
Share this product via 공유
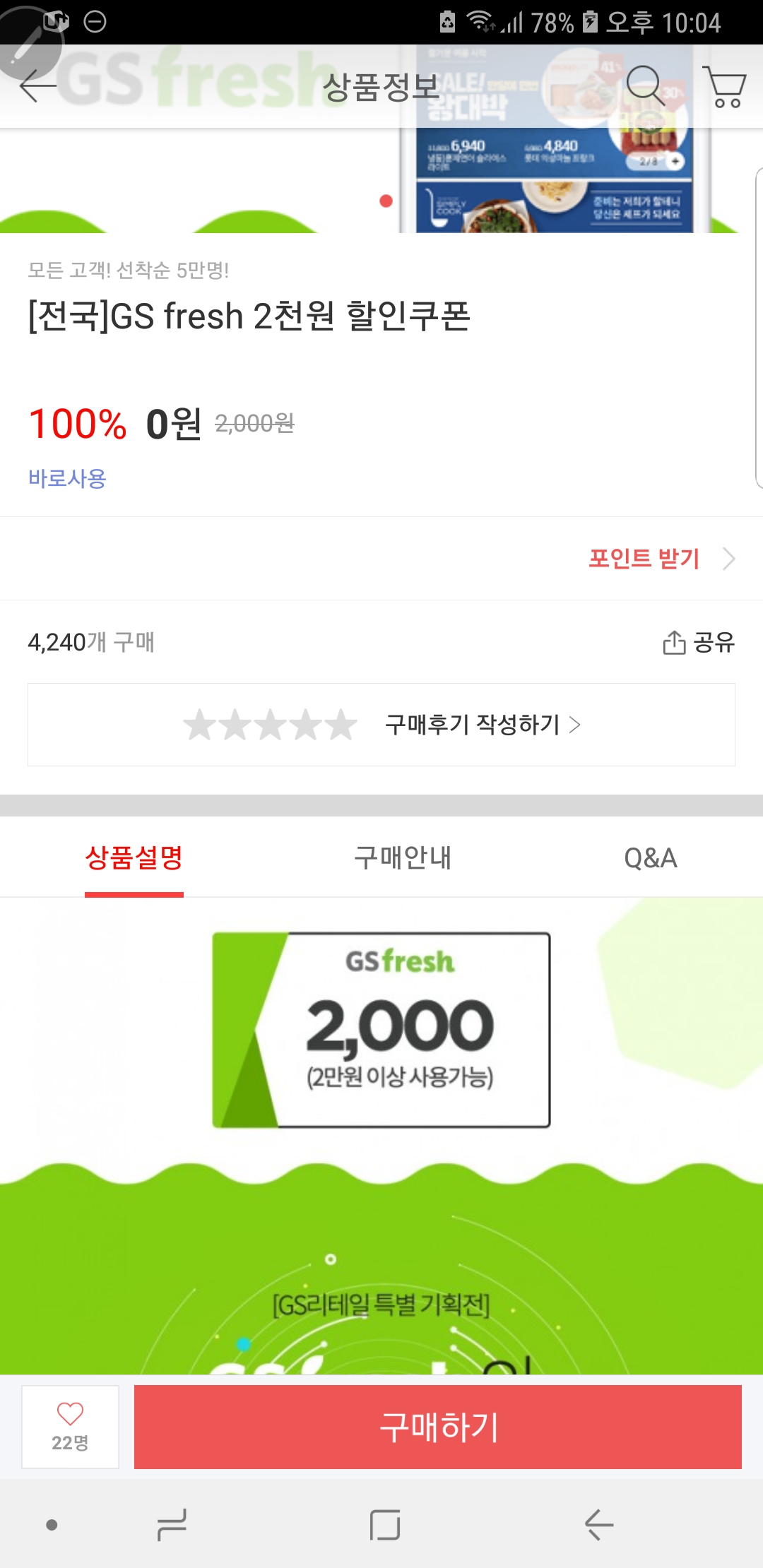(x=698, y=642)
